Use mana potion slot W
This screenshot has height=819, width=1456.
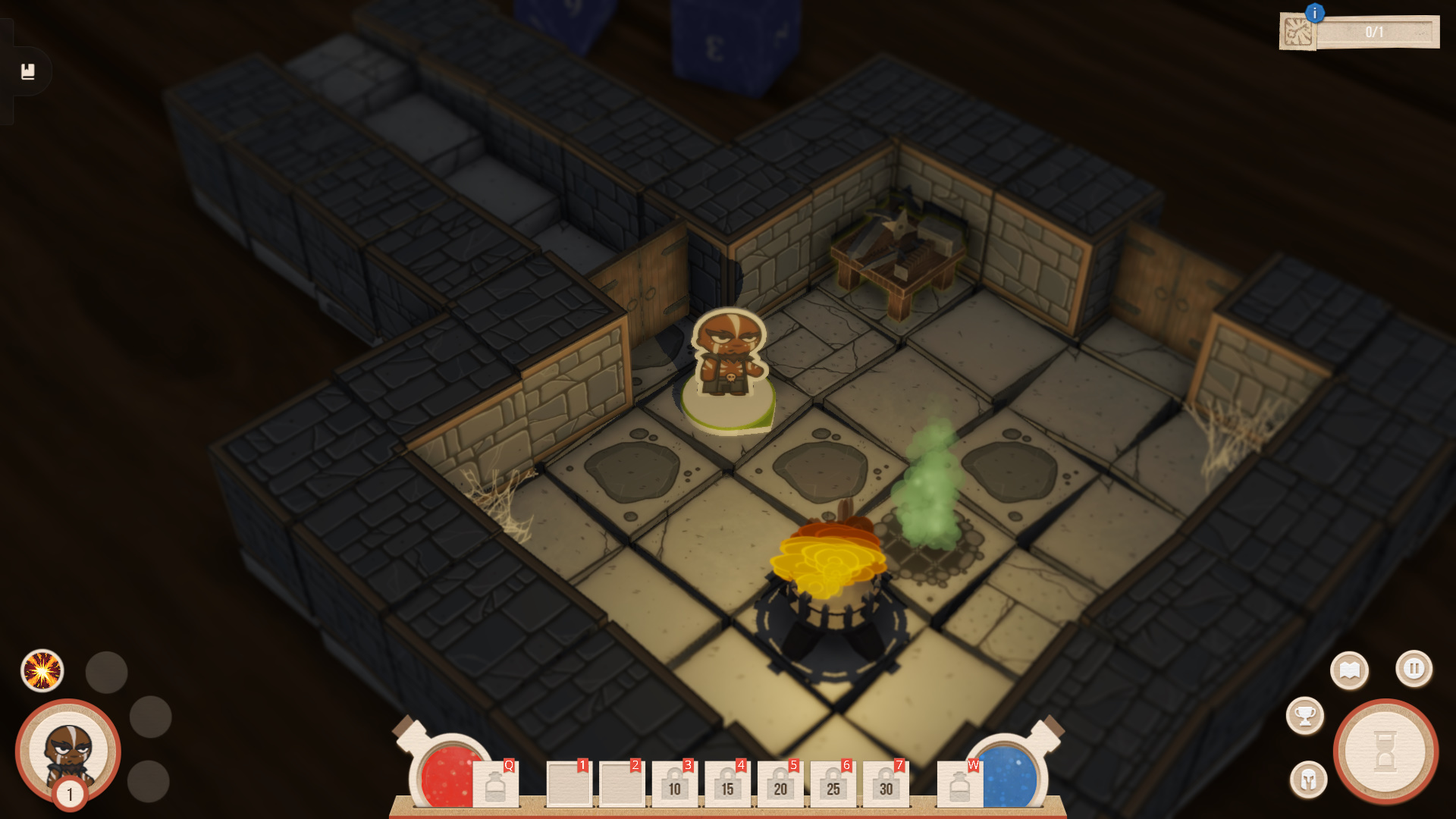(x=960, y=784)
